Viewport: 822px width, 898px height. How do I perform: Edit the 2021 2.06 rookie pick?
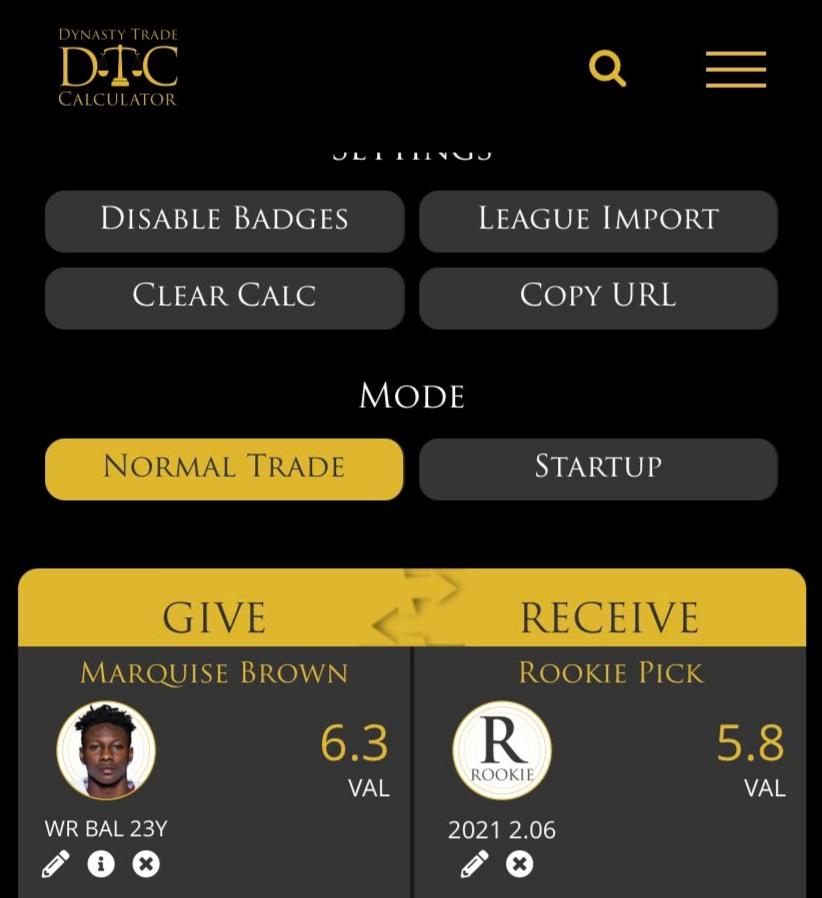click(475, 864)
